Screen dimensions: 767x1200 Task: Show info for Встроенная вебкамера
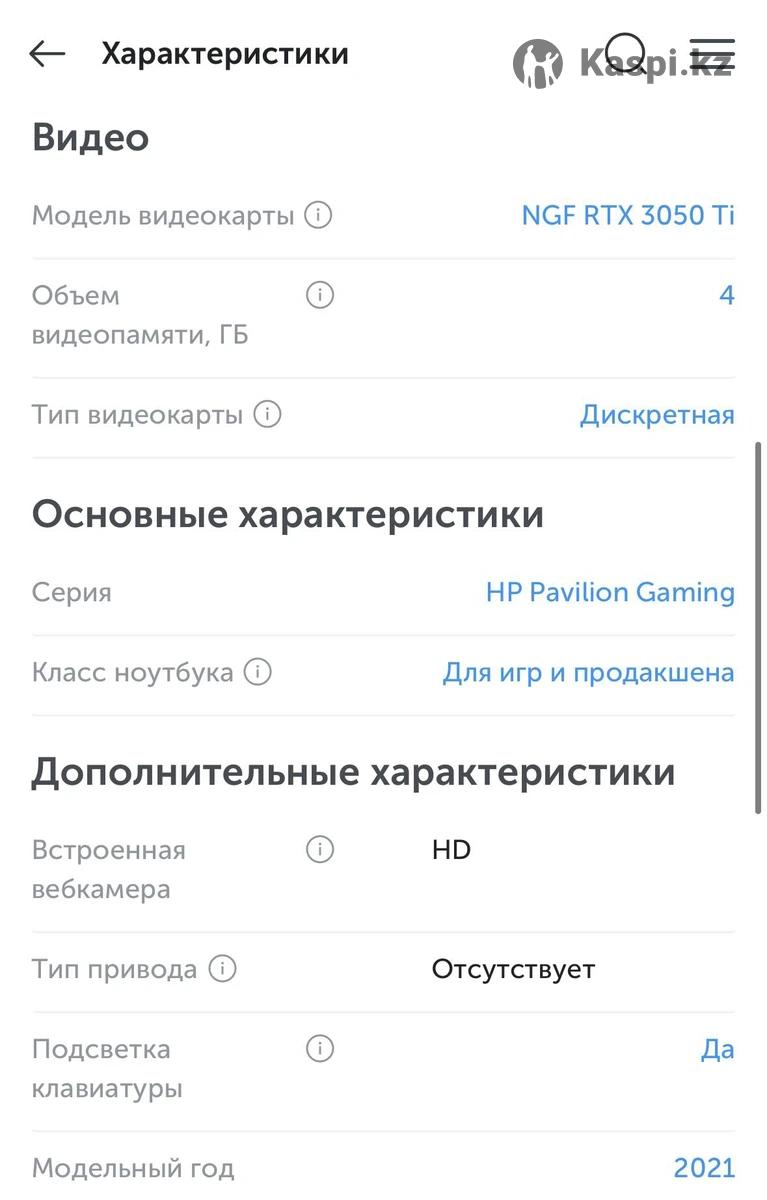(x=319, y=850)
